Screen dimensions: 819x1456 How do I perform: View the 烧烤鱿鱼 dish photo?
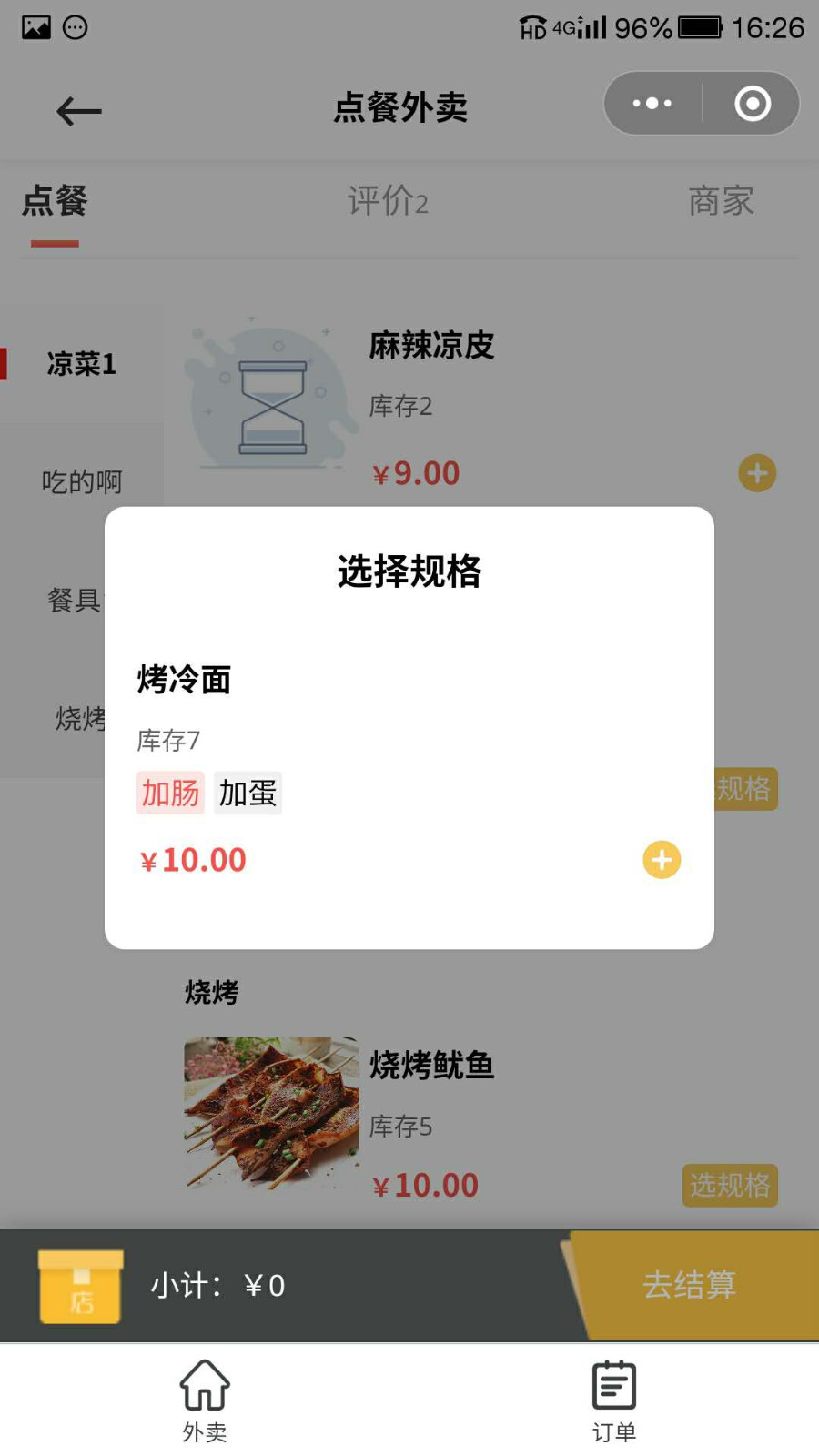pos(271,1114)
